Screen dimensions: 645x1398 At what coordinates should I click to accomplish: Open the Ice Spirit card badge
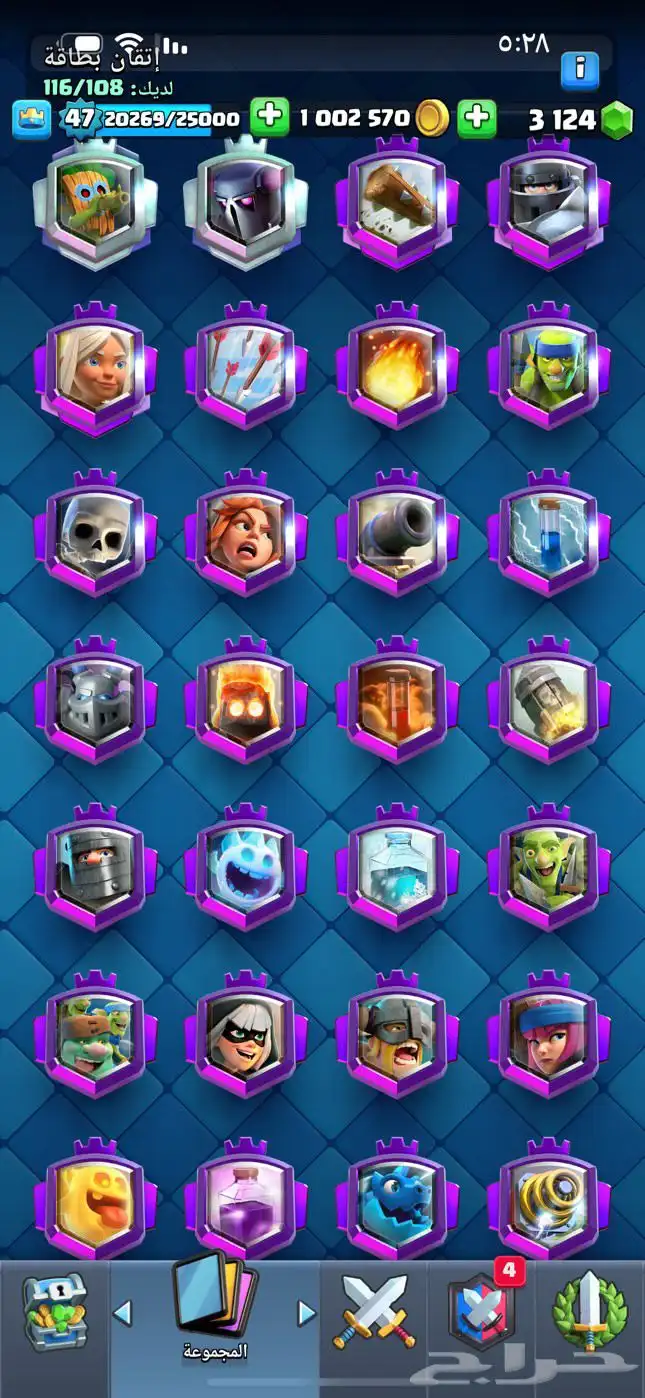point(246,868)
